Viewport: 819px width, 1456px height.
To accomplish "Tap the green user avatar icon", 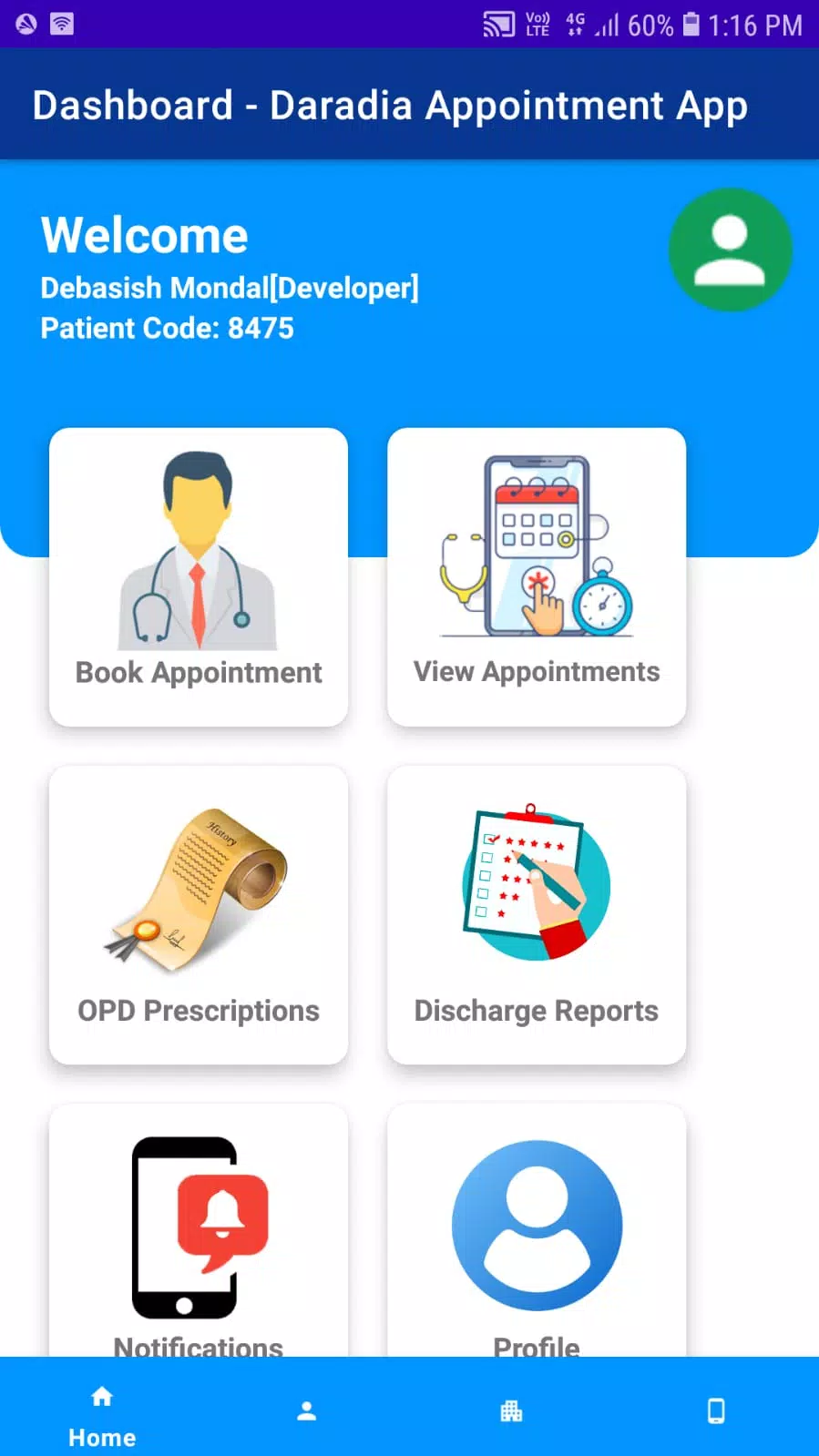I will [x=730, y=249].
